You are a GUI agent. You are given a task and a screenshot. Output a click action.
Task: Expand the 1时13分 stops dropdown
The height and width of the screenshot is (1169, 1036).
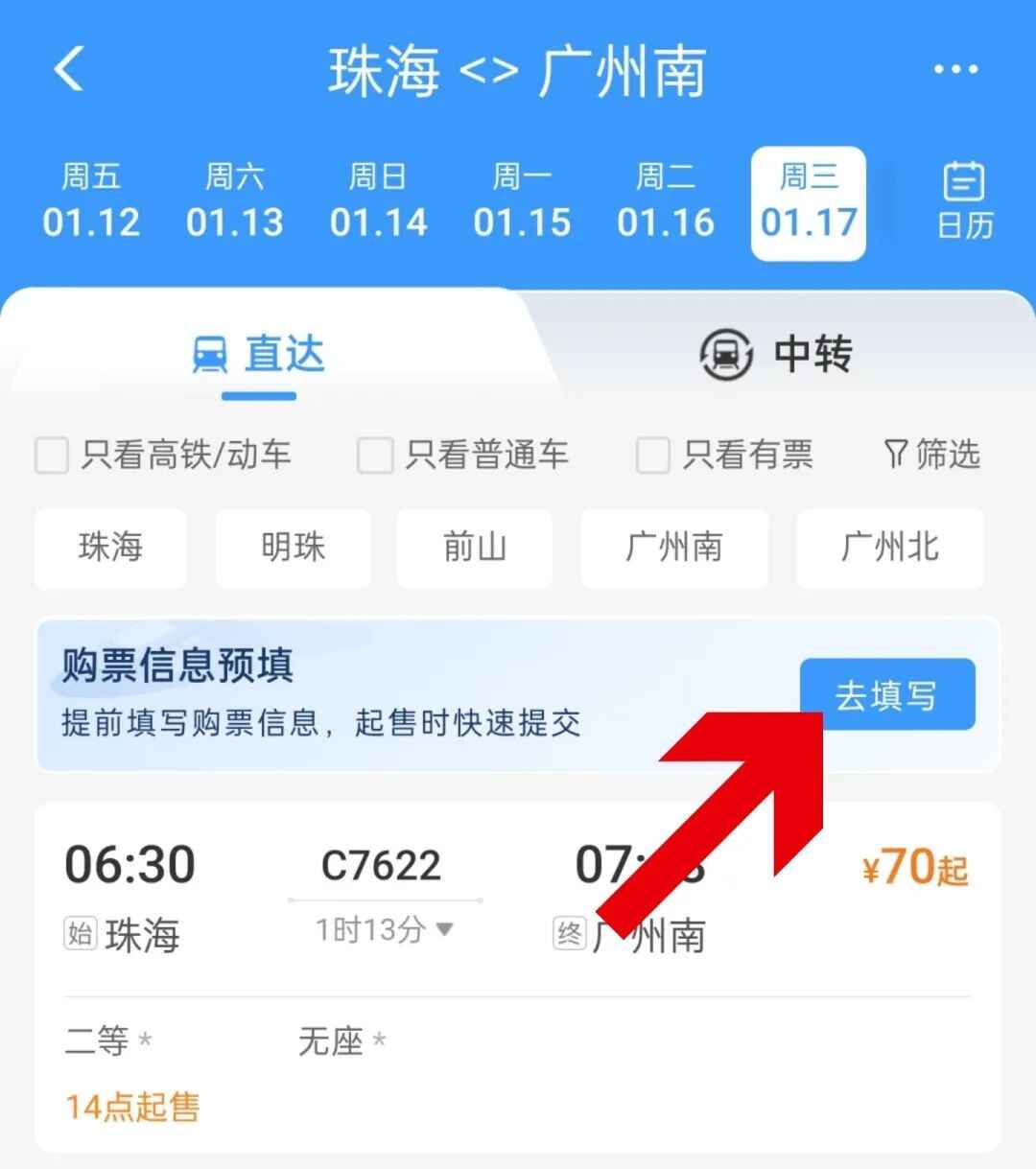click(x=384, y=929)
